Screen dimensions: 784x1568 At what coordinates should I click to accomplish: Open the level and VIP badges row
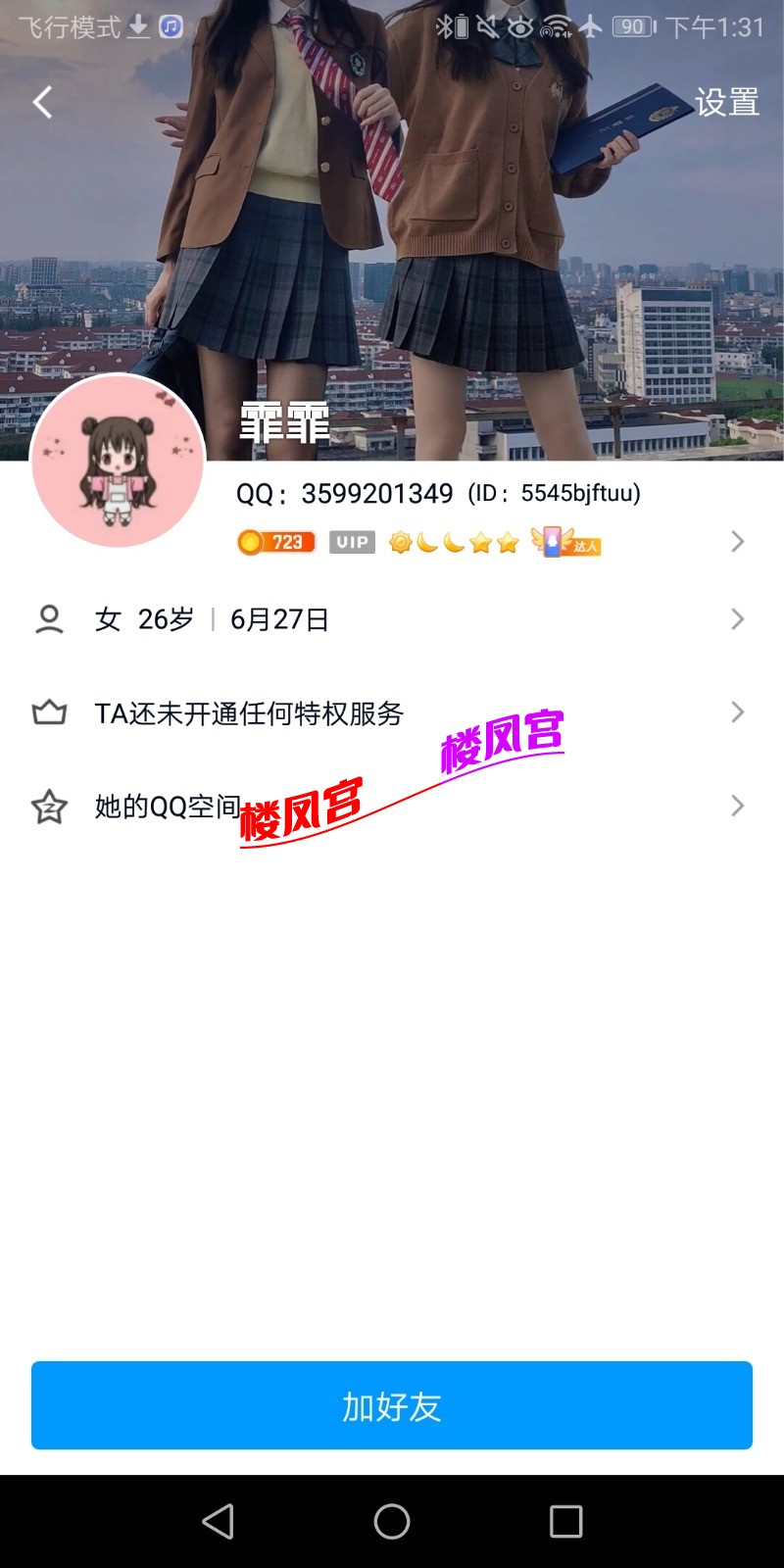coord(490,542)
